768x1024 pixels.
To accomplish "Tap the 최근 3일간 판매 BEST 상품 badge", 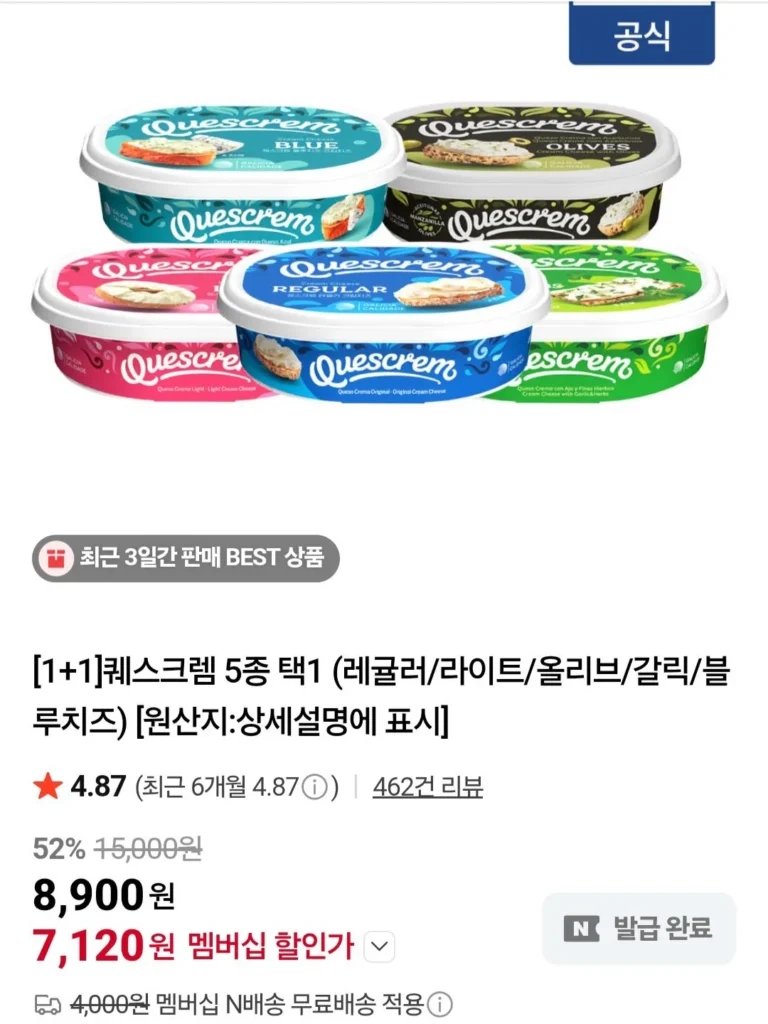I will point(186,557).
